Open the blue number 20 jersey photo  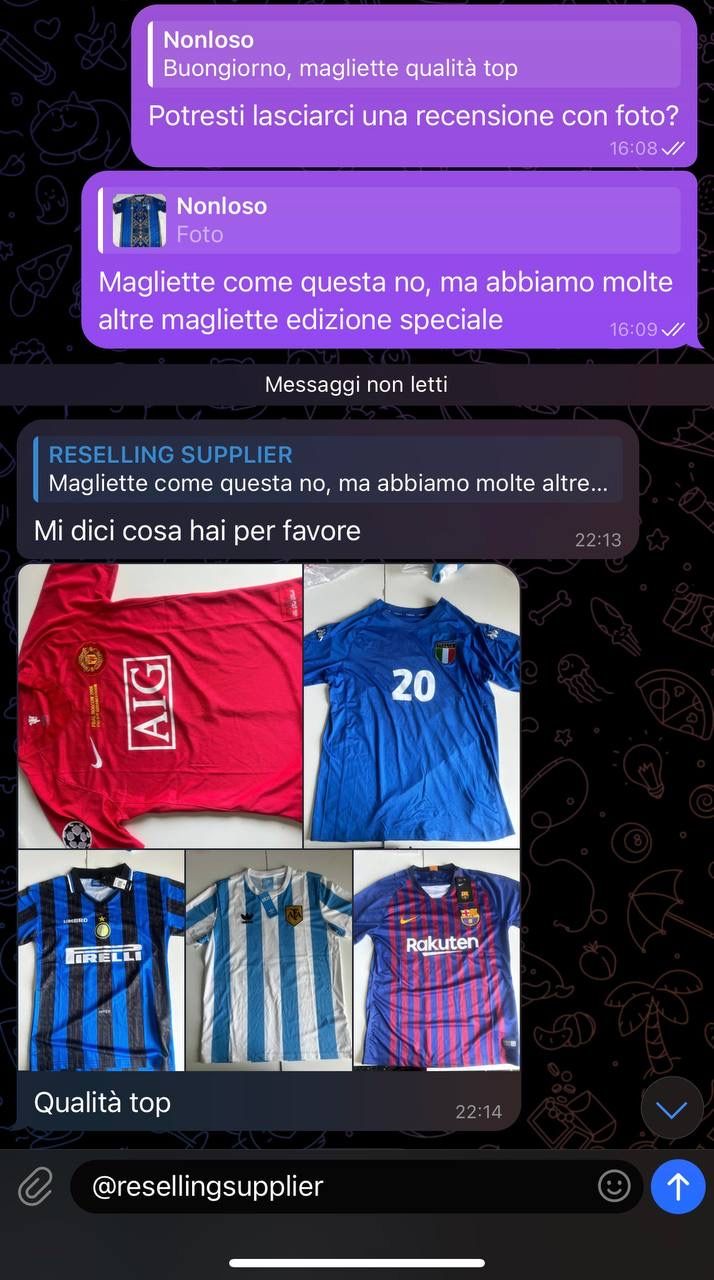(412, 705)
